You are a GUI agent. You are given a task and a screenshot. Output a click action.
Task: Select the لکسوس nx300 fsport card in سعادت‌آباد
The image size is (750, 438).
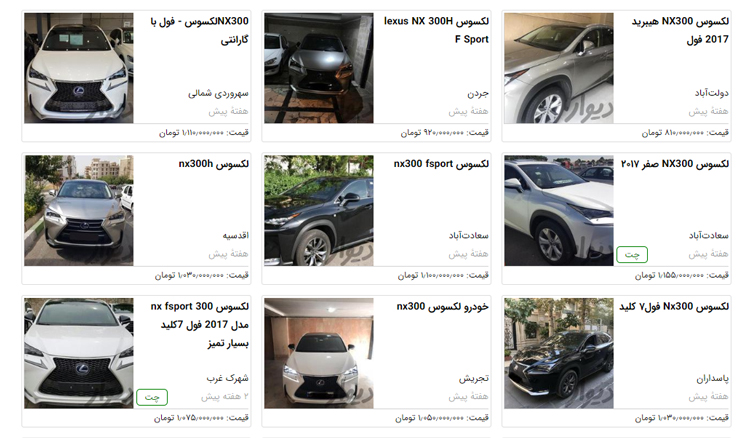pos(441,164)
